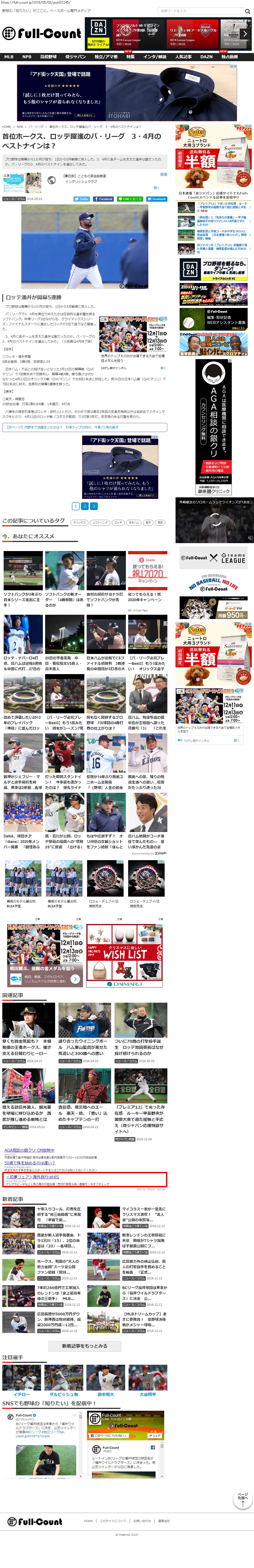The image size is (254, 1568).
Task: Share the article on Twitter
Action: point(82,199)
